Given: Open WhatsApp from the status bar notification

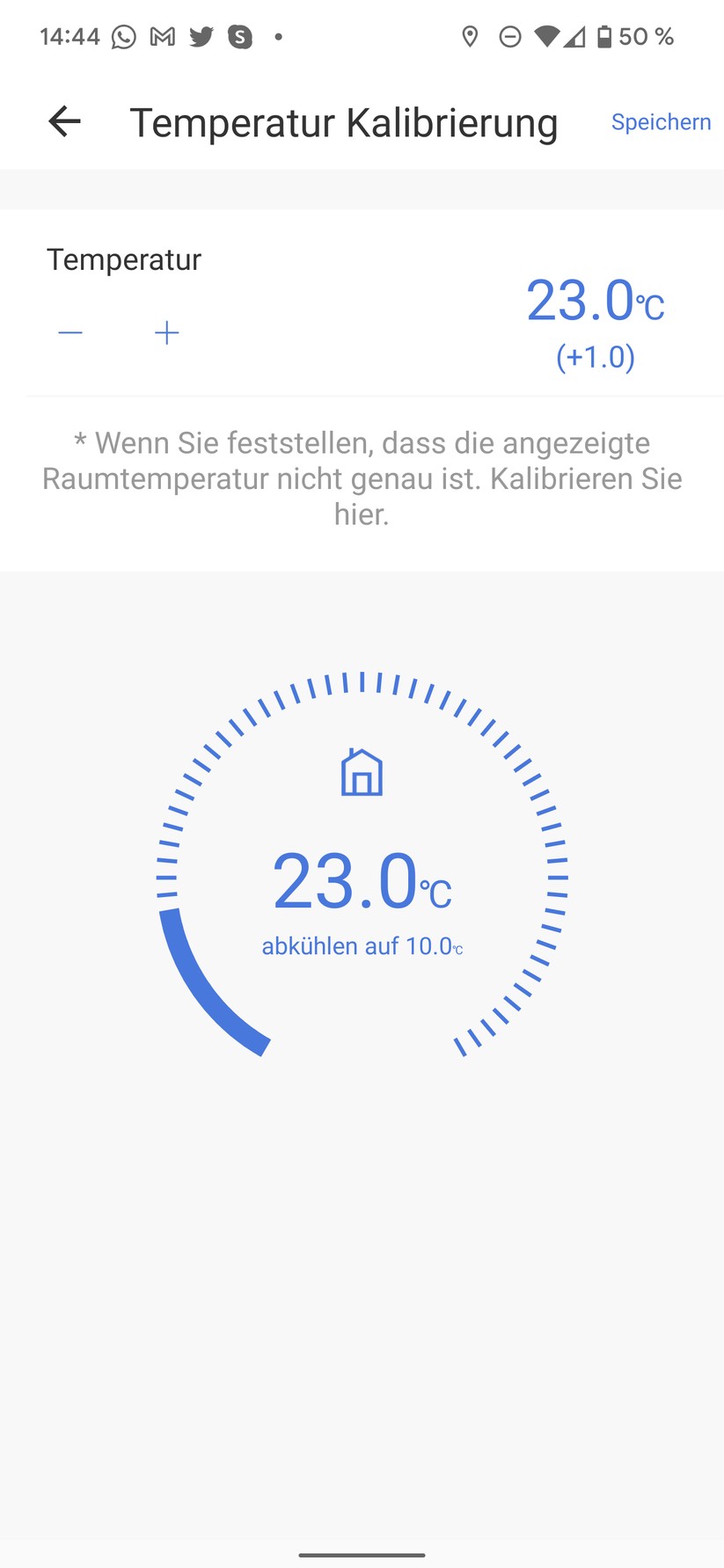Looking at the screenshot, I should [123, 36].
